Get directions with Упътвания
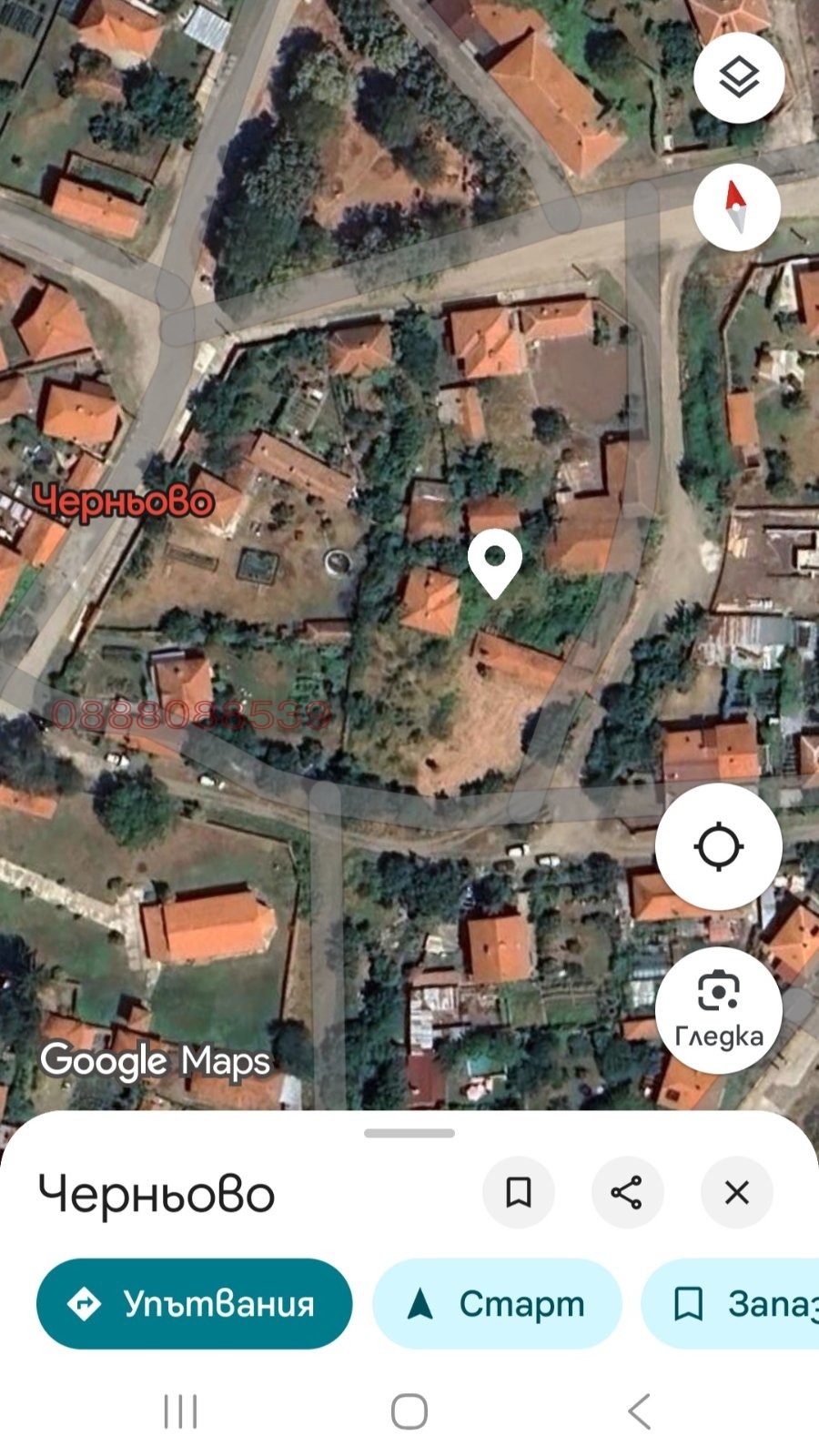 [194, 1303]
